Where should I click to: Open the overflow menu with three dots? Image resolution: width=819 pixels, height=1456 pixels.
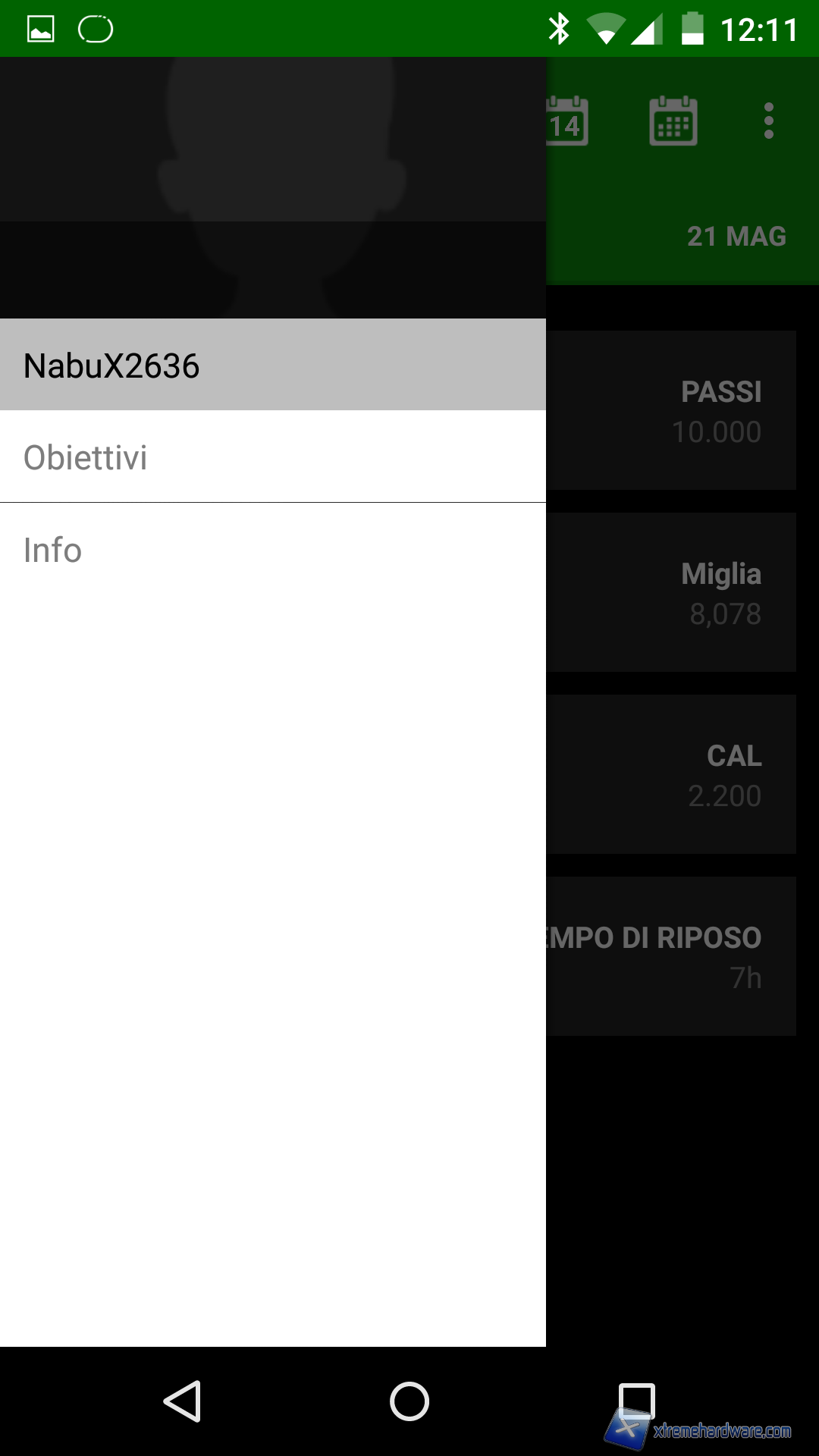click(x=768, y=121)
